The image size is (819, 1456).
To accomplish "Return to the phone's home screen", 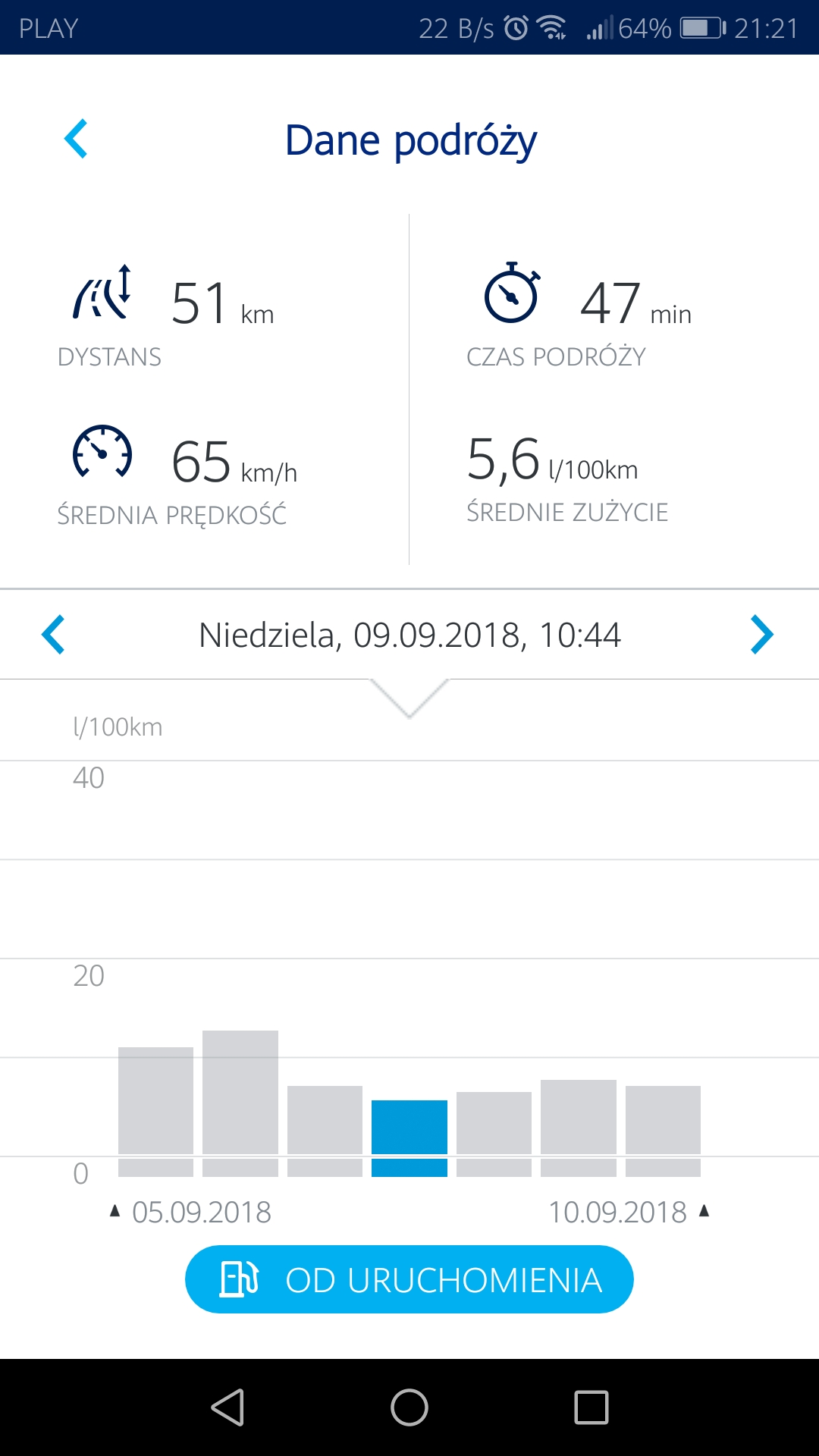I will click(409, 1407).
